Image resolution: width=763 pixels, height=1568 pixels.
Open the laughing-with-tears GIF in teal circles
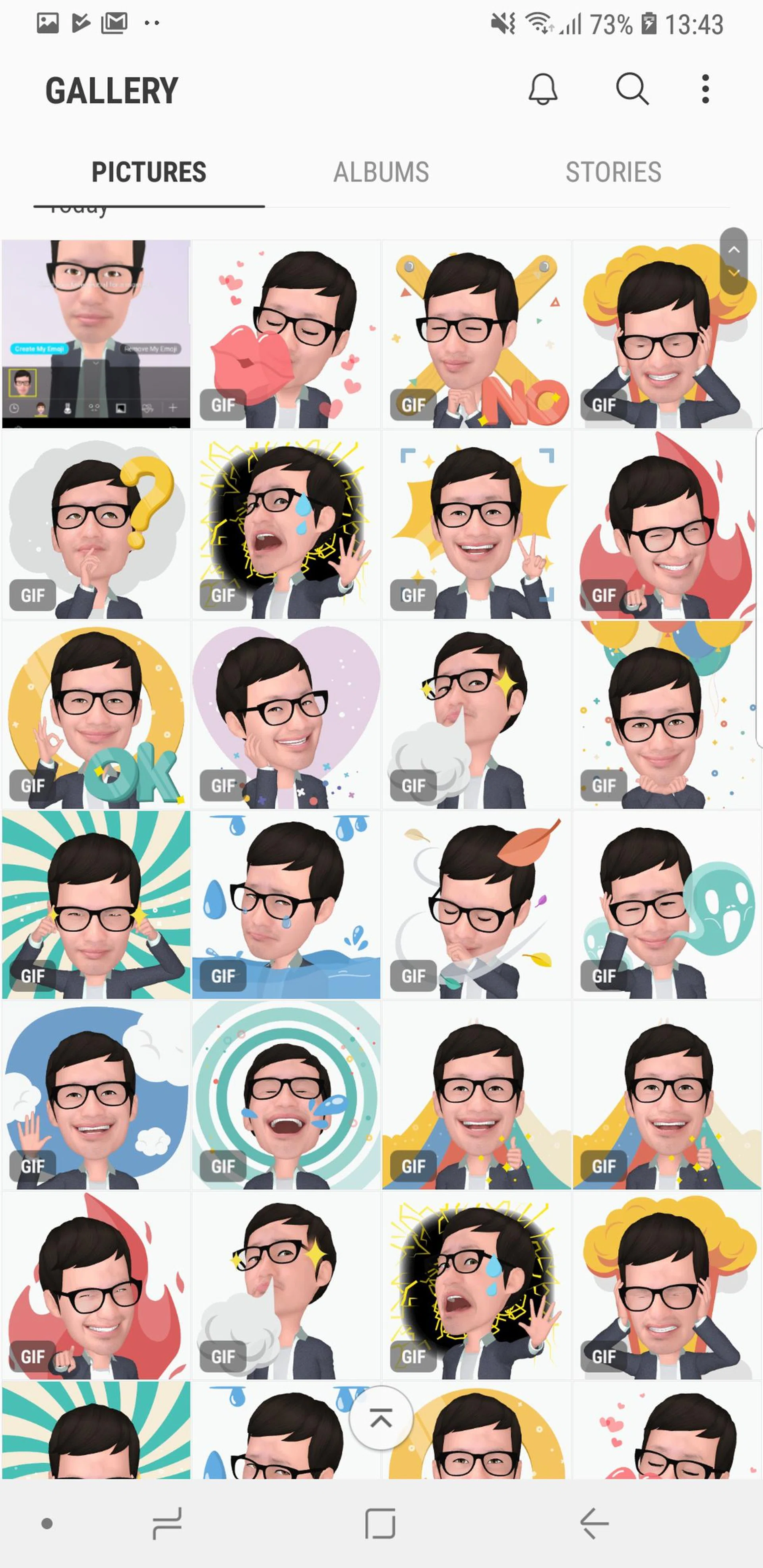click(286, 1096)
